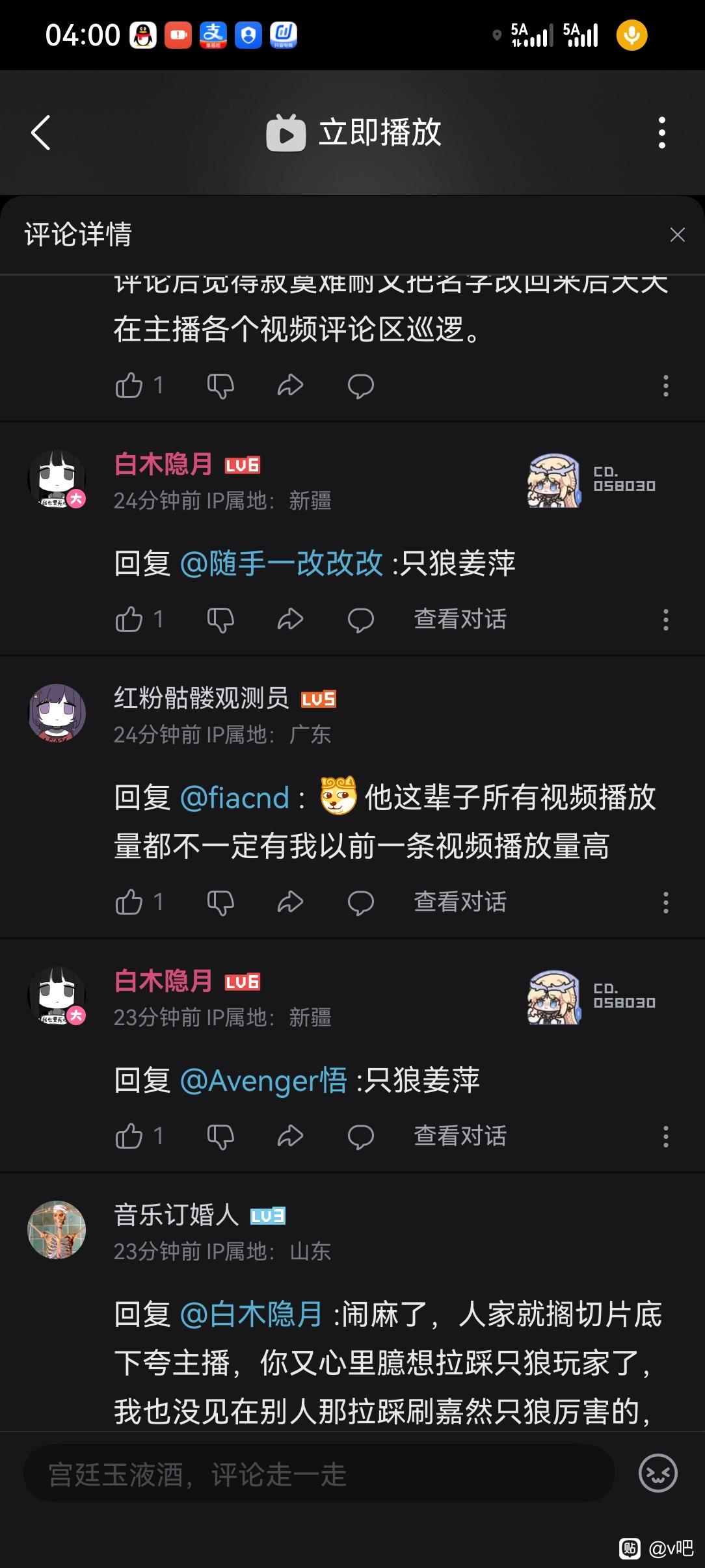The image size is (705, 1568).
Task: Open @白木隐月 mention in 音乐订婚人's reply
Action: [251, 1314]
